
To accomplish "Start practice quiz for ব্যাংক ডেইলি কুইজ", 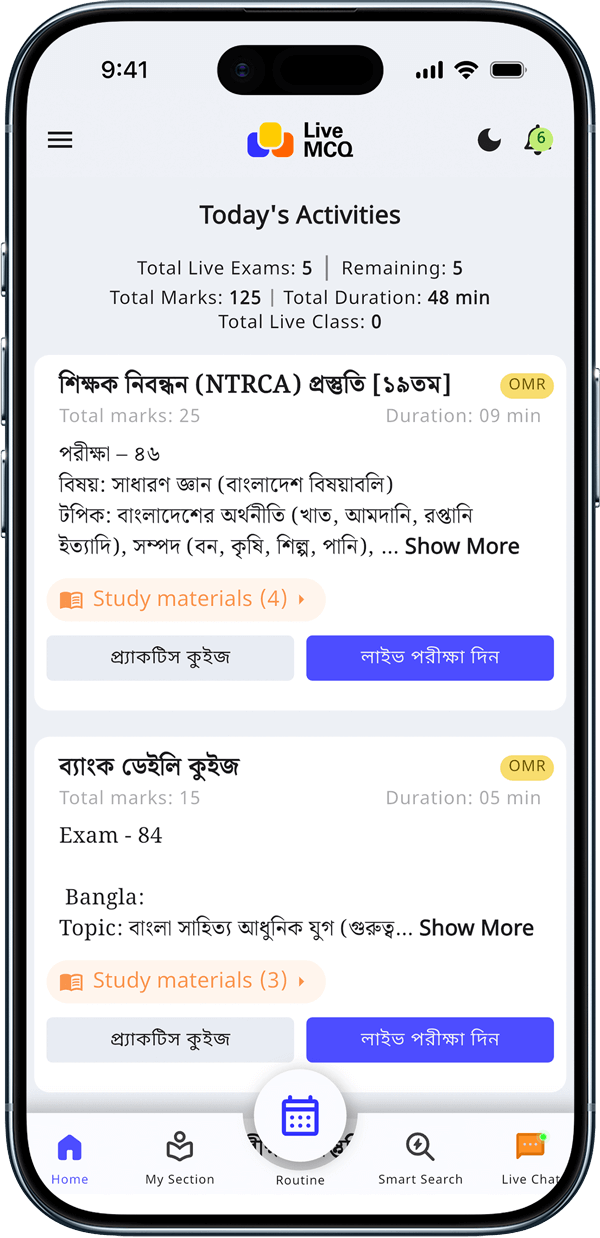I will [170, 1040].
